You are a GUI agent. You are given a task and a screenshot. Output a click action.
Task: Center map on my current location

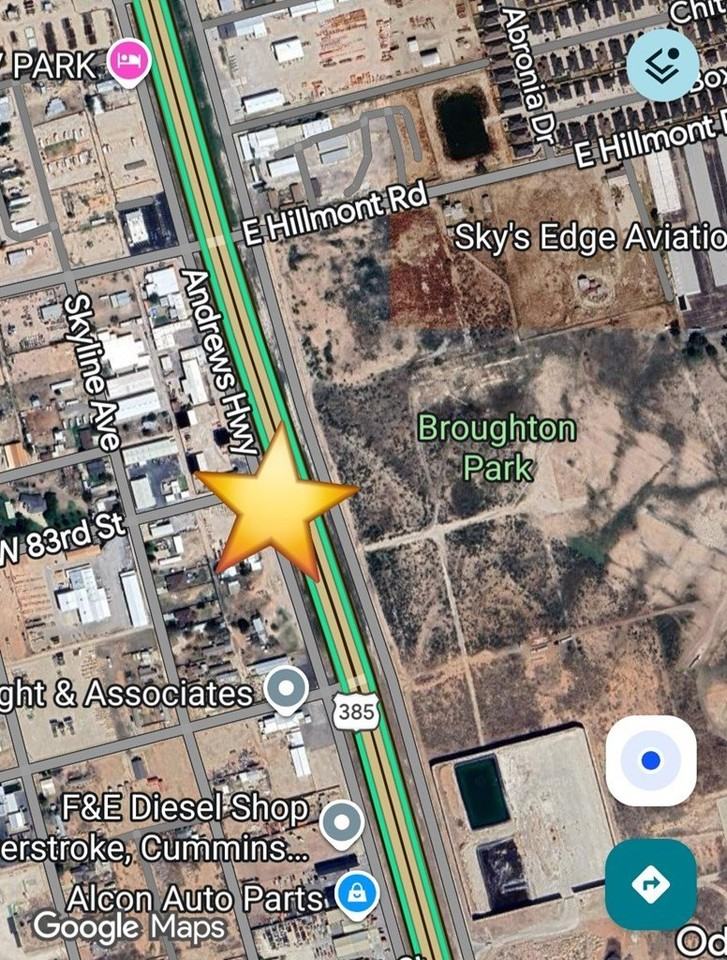[651, 762]
